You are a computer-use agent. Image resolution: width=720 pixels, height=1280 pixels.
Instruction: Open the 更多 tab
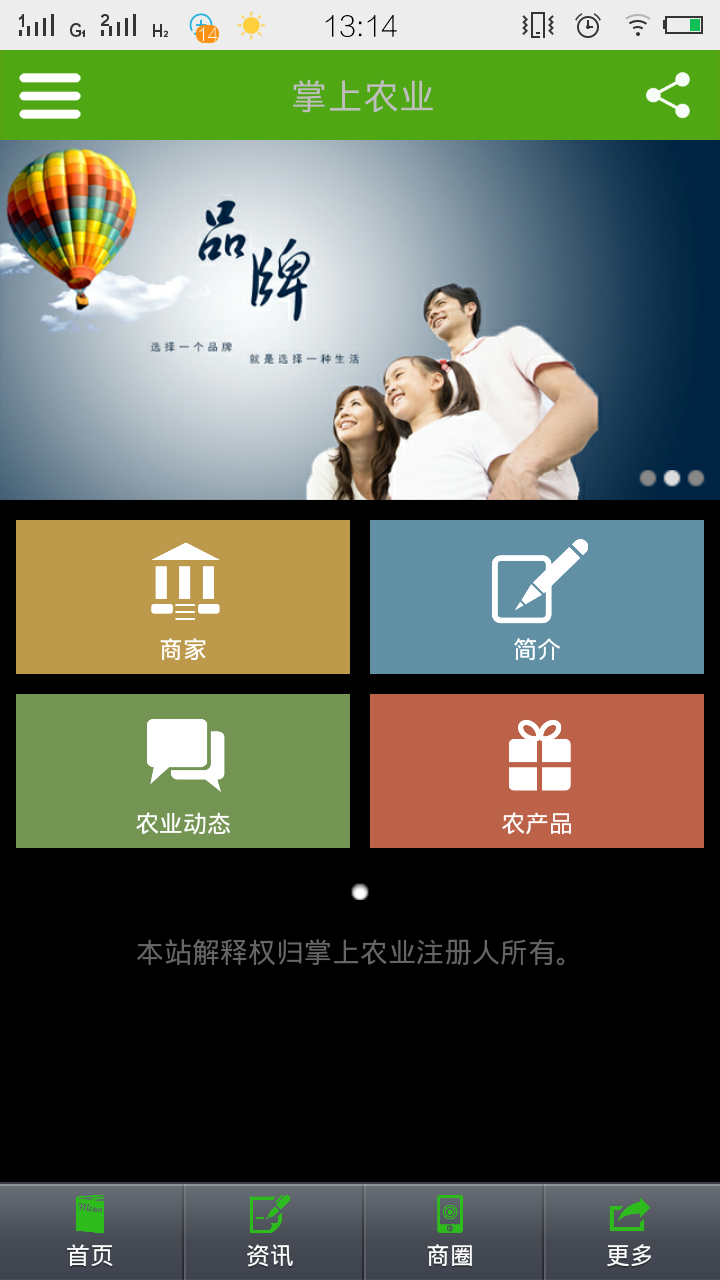pos(632,1232)
